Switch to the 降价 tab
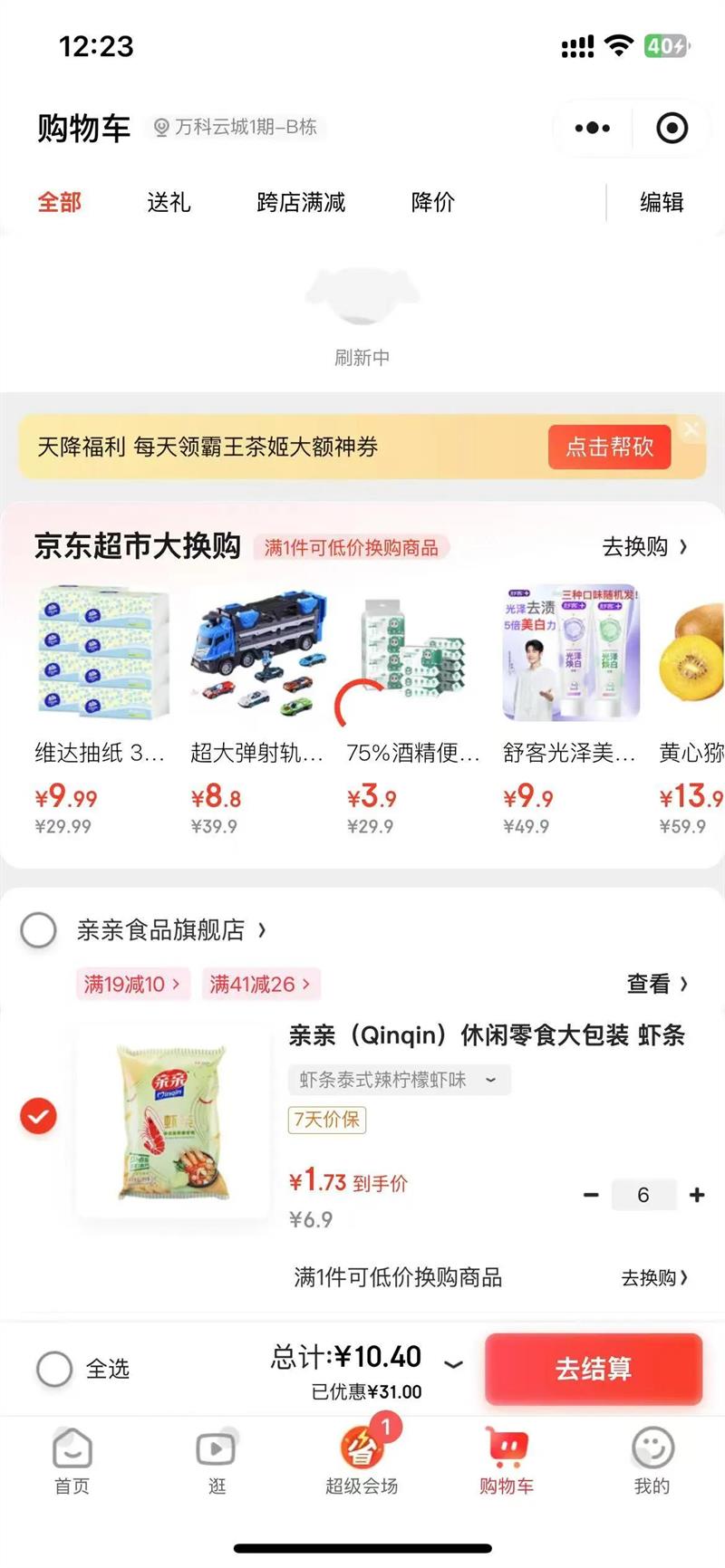 coord(432,202)
